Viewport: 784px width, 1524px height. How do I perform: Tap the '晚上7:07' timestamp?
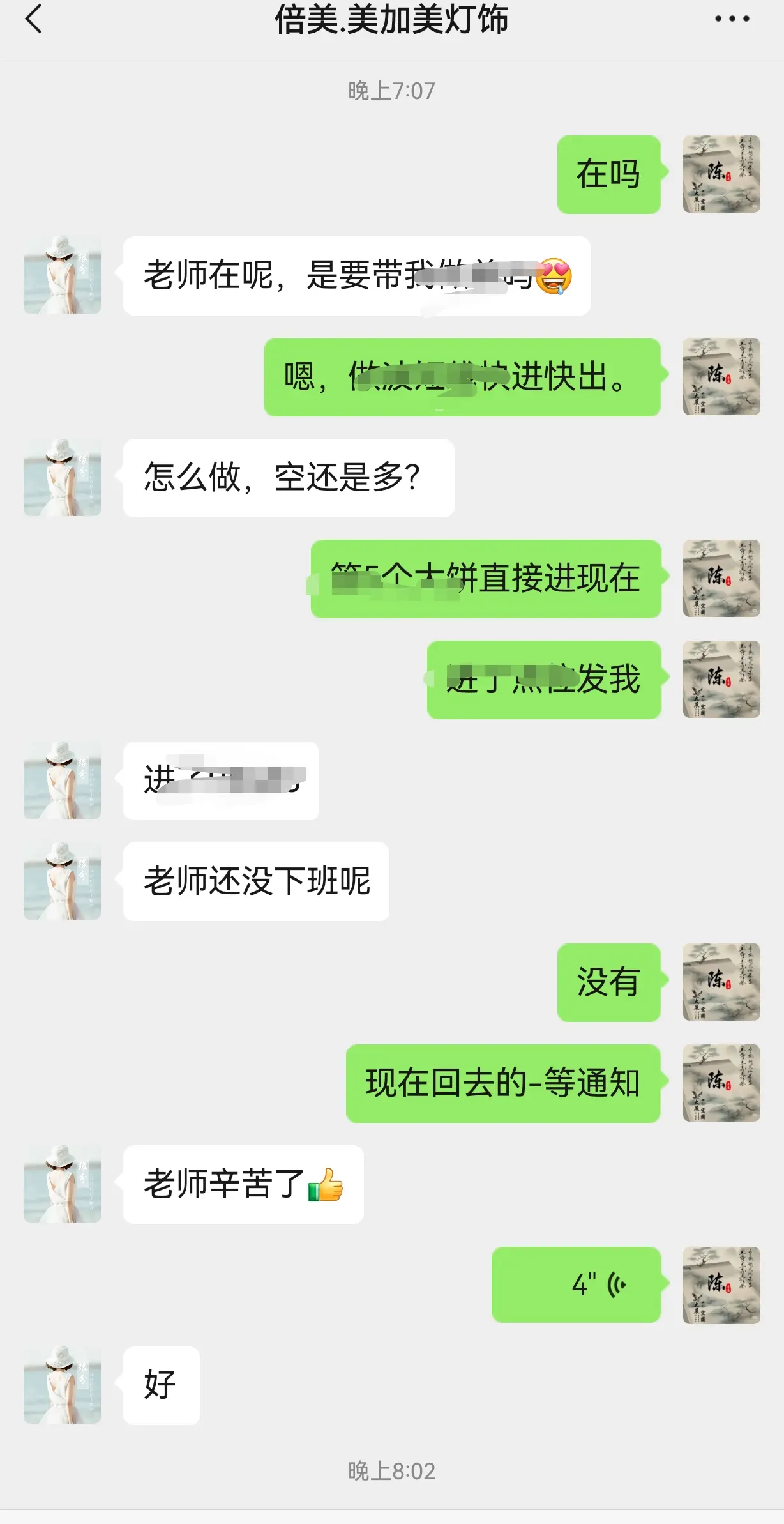tap(392, 91)
